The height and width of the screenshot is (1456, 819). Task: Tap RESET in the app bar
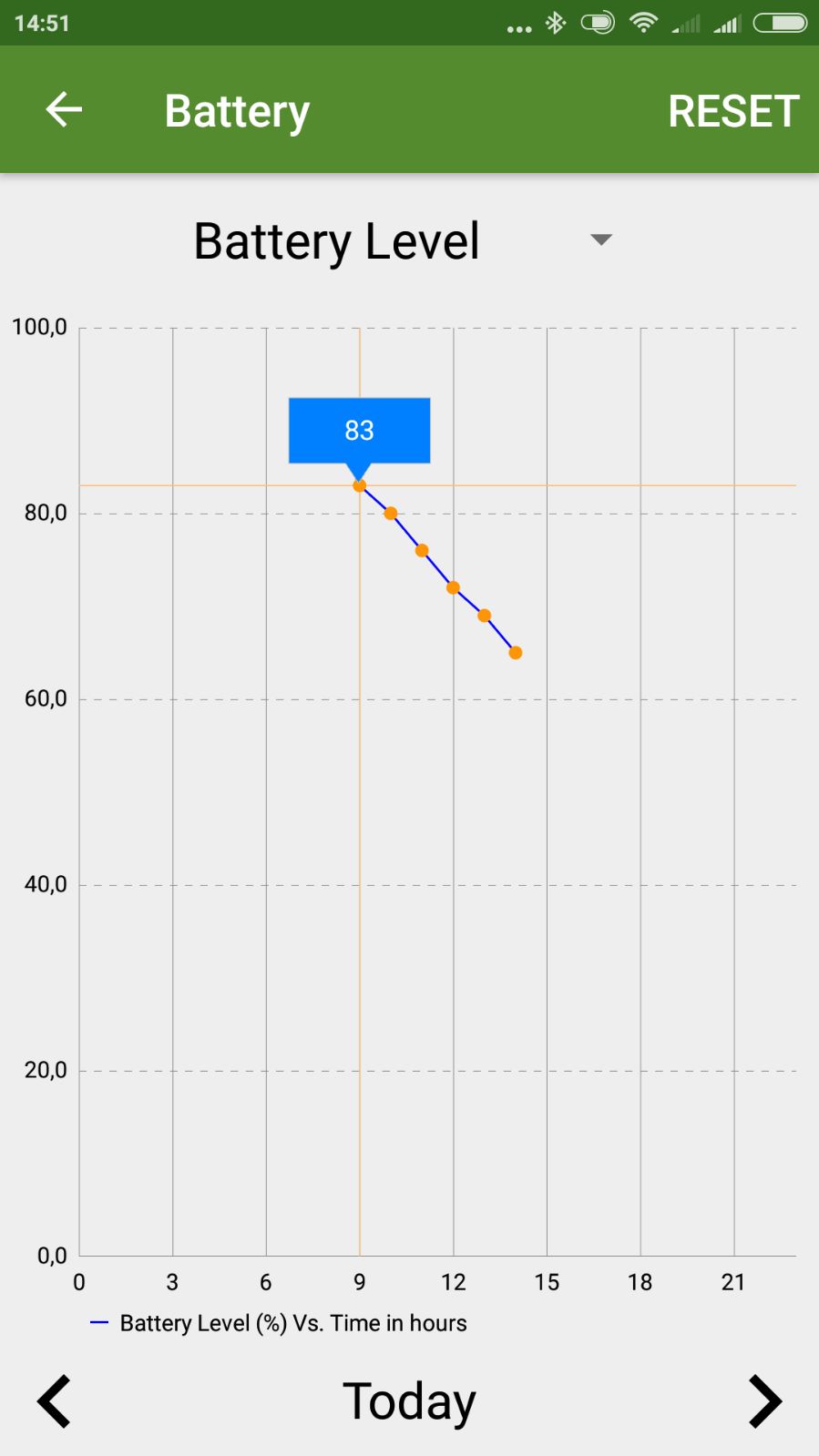733,111
